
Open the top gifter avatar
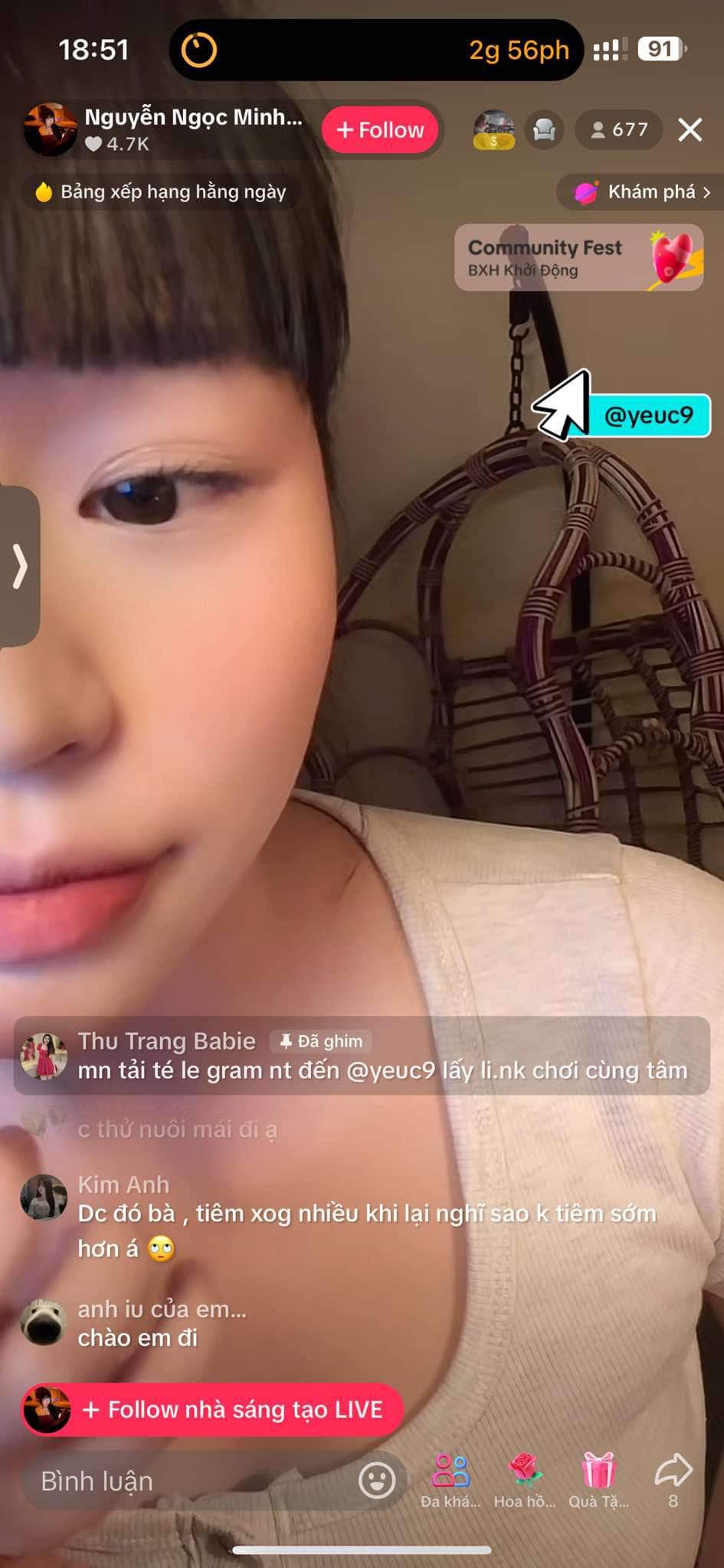pos(493,130)
